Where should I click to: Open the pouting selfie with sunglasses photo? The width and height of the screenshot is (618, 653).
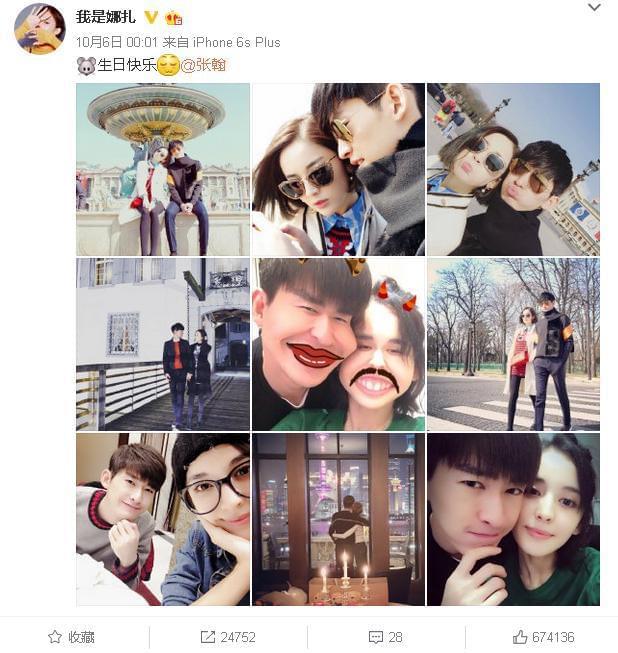[513, 169]
